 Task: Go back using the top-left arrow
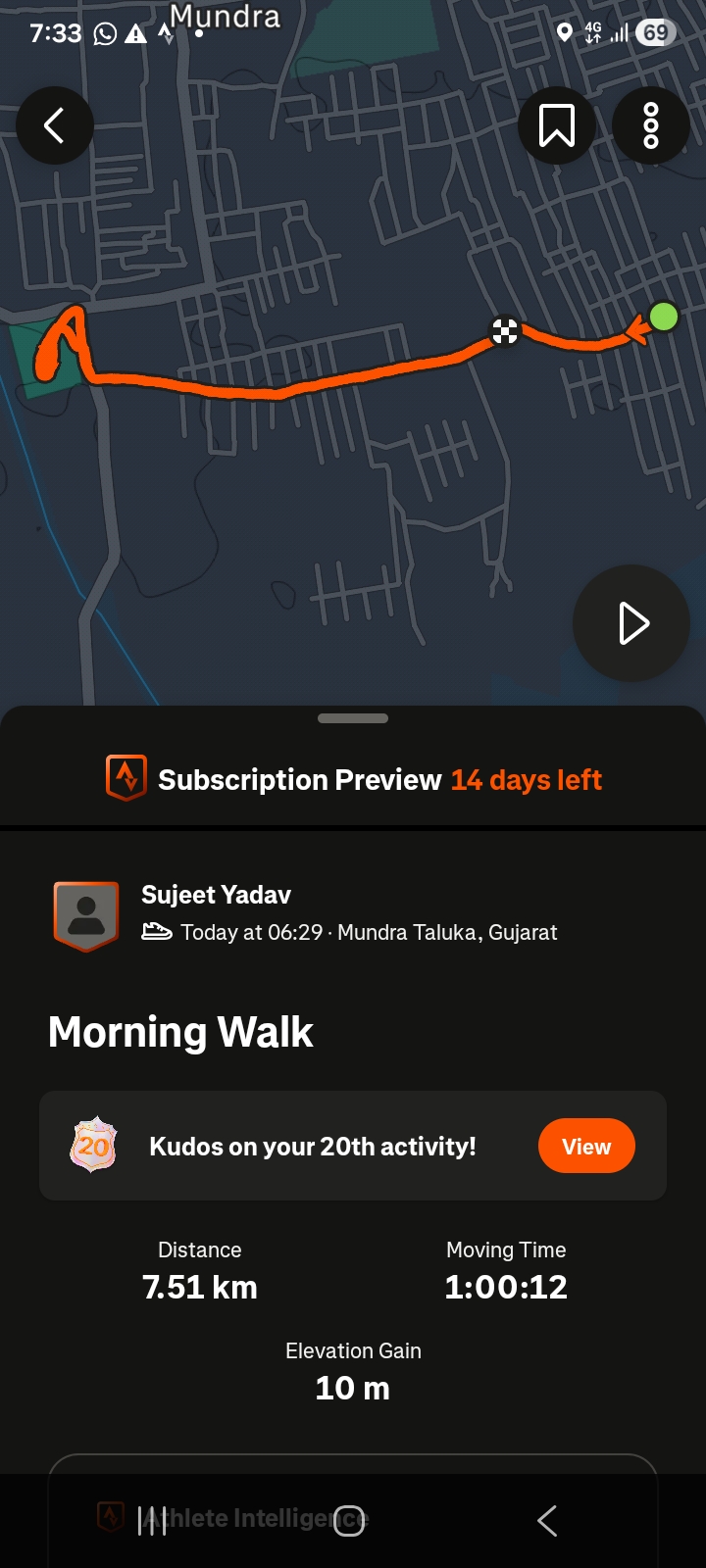point(55,125)
